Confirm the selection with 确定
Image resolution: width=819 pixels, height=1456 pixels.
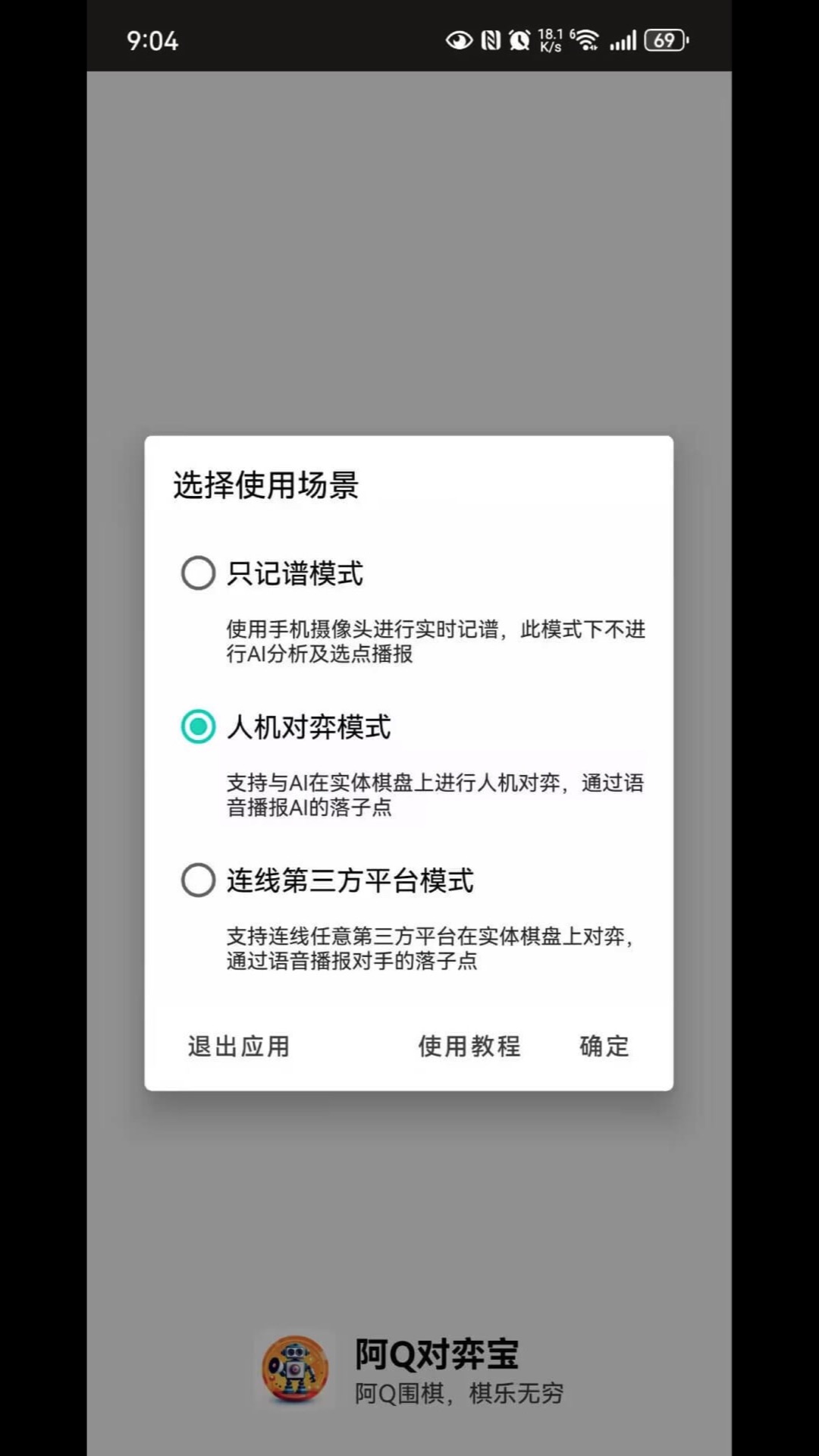(604, 1046)
